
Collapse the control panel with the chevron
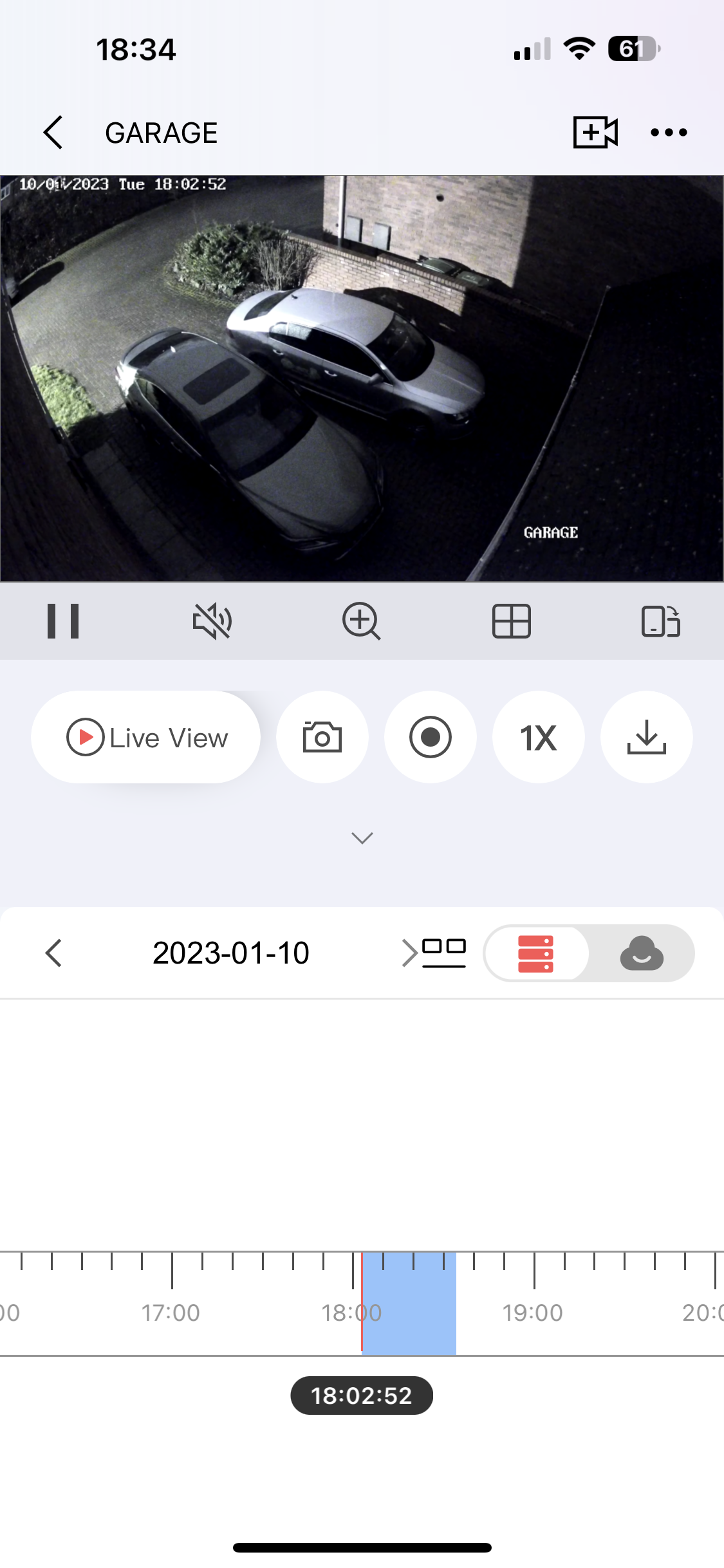pos(362,837)
